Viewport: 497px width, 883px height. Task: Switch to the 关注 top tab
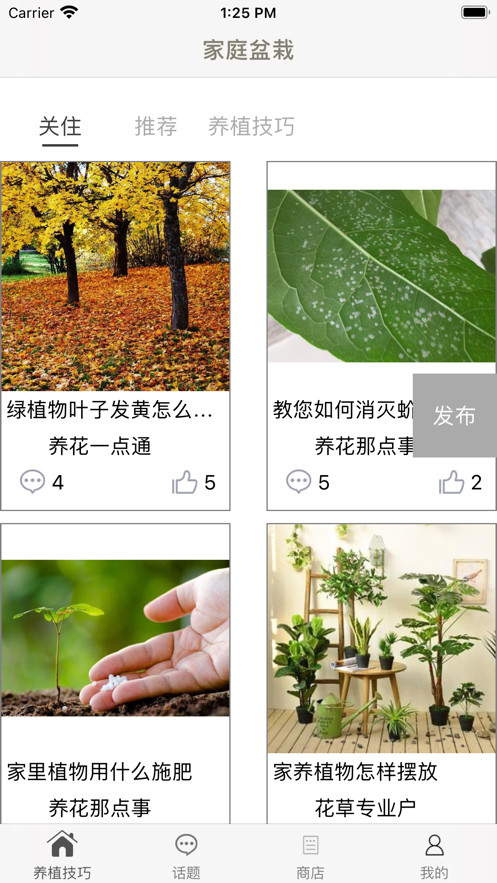(x=60, y=127)
